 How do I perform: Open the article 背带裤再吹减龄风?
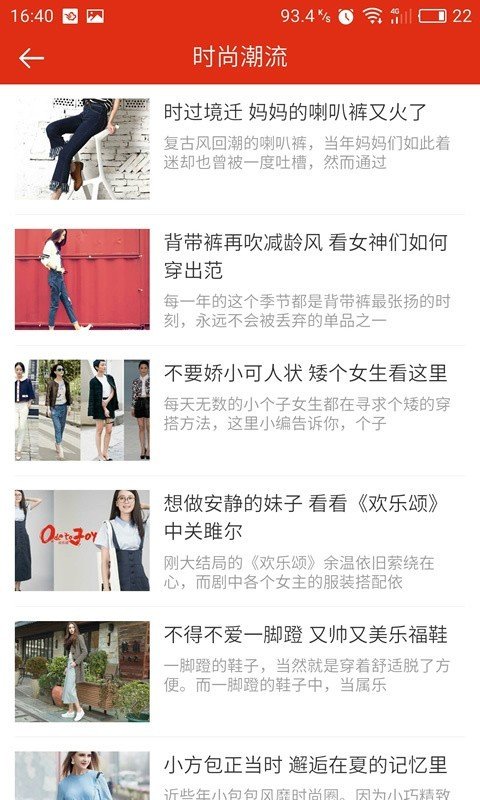pyautogui.click(x=240, y=280)
